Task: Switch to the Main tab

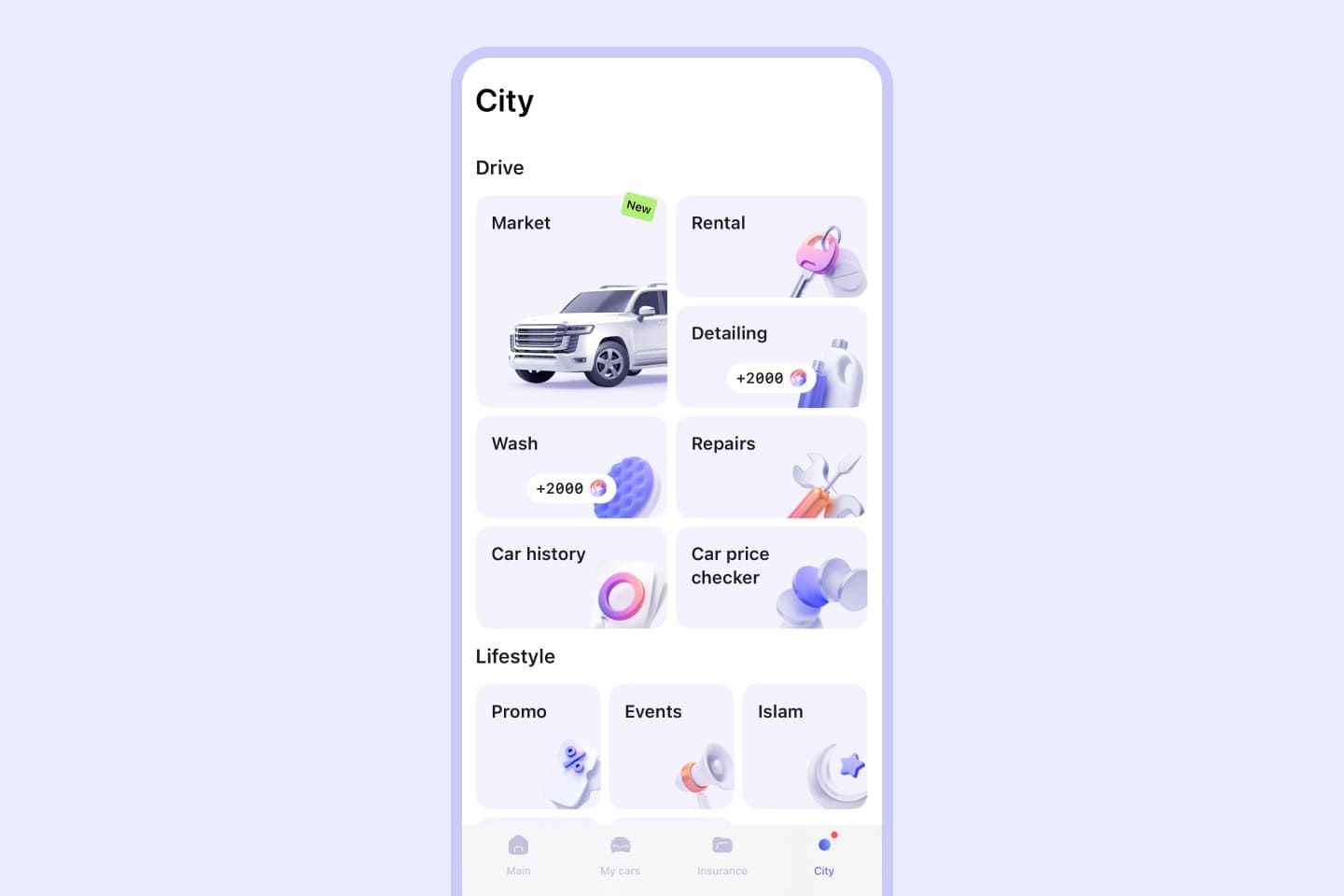Action: pyautogui.click(x=518, y=855)
